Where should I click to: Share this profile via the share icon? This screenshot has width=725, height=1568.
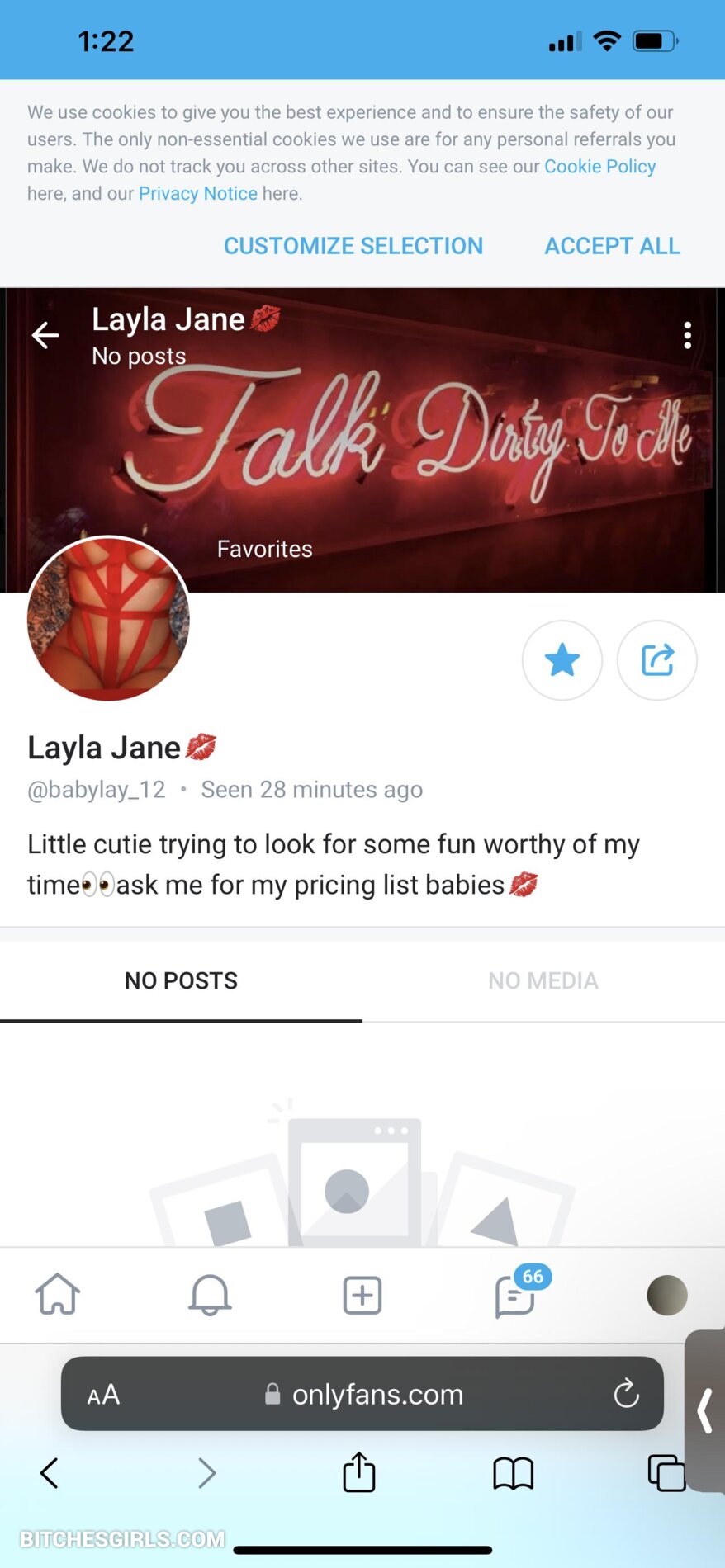coord(657,660)
